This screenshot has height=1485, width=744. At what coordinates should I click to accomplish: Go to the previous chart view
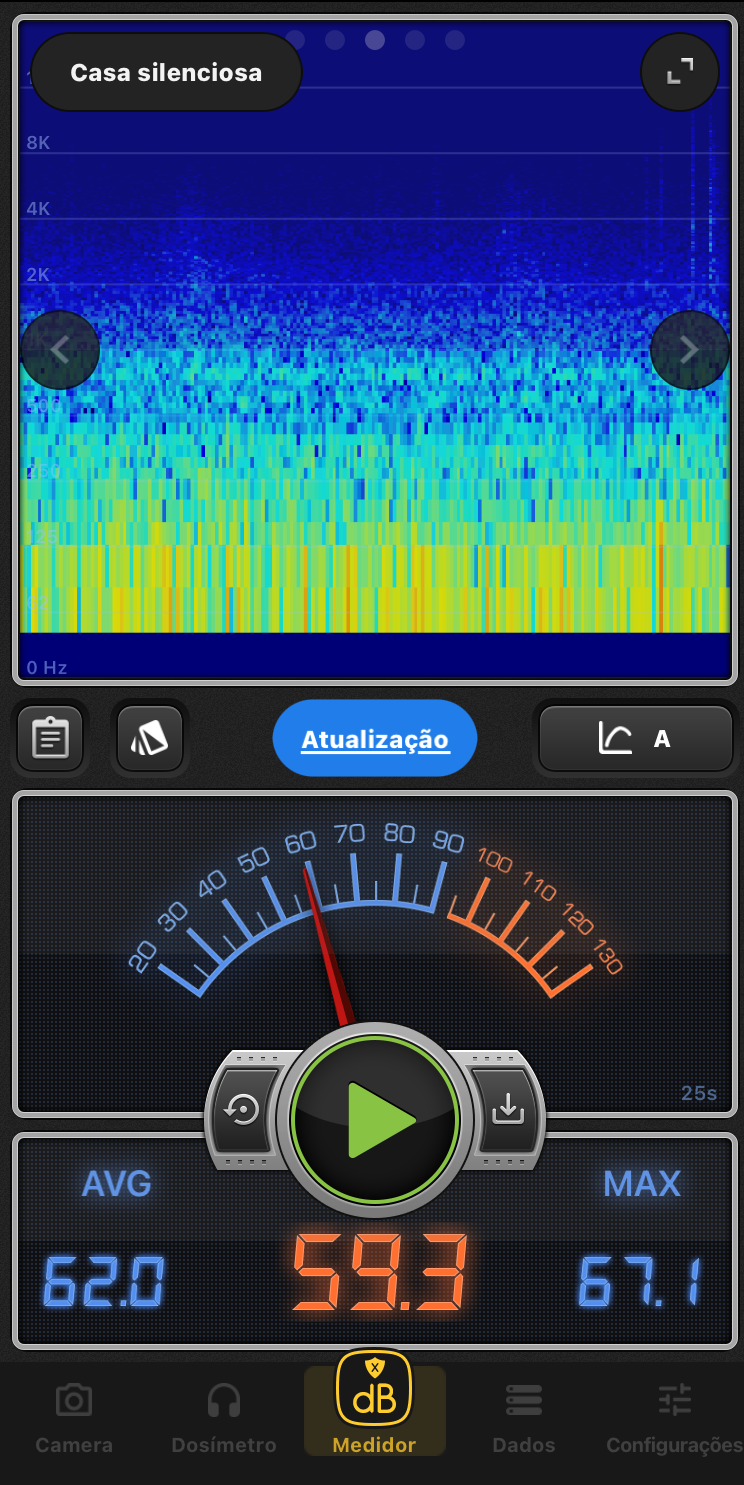click(x=60, y=350)
